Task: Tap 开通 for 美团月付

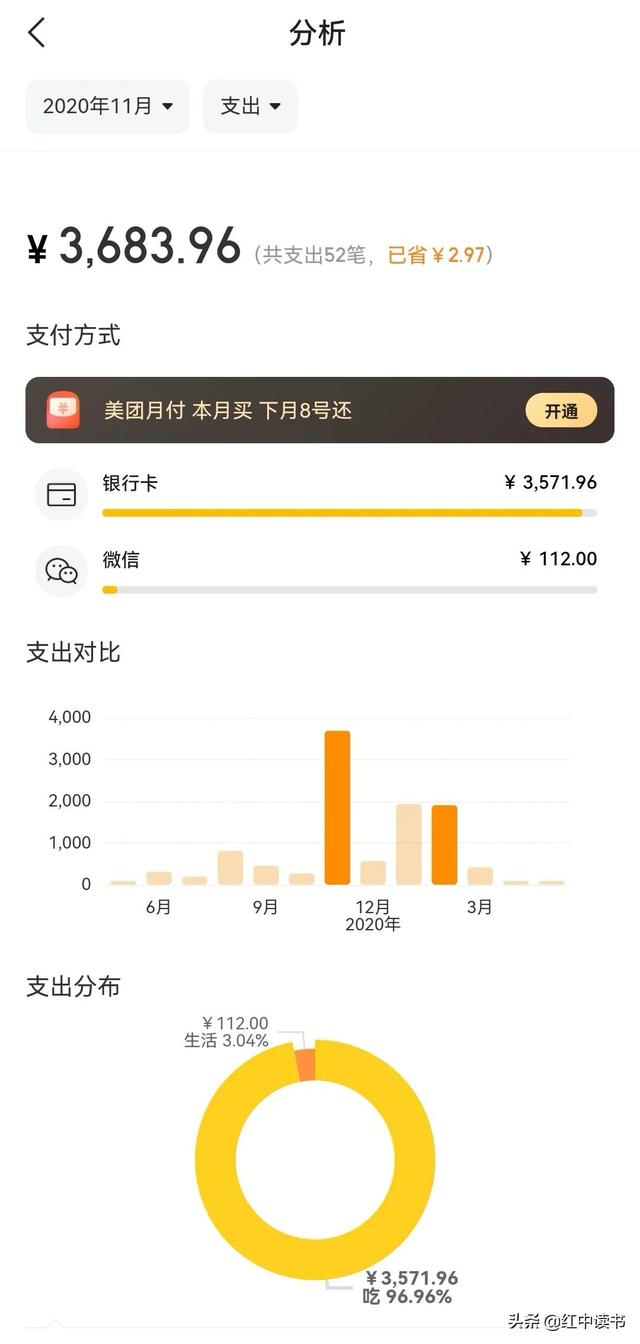Action: click(x=561, y=411)
